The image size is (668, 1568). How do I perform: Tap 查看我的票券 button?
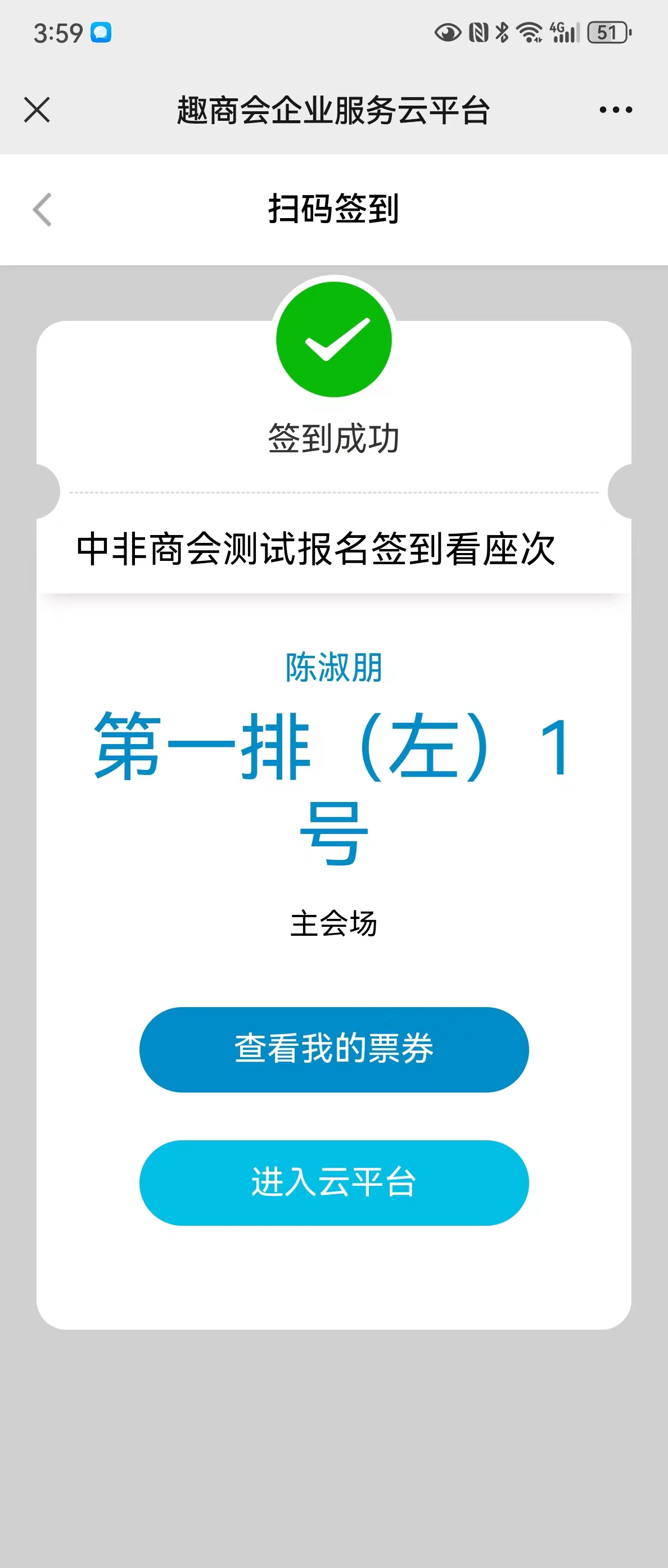(x=333, y=1049)
